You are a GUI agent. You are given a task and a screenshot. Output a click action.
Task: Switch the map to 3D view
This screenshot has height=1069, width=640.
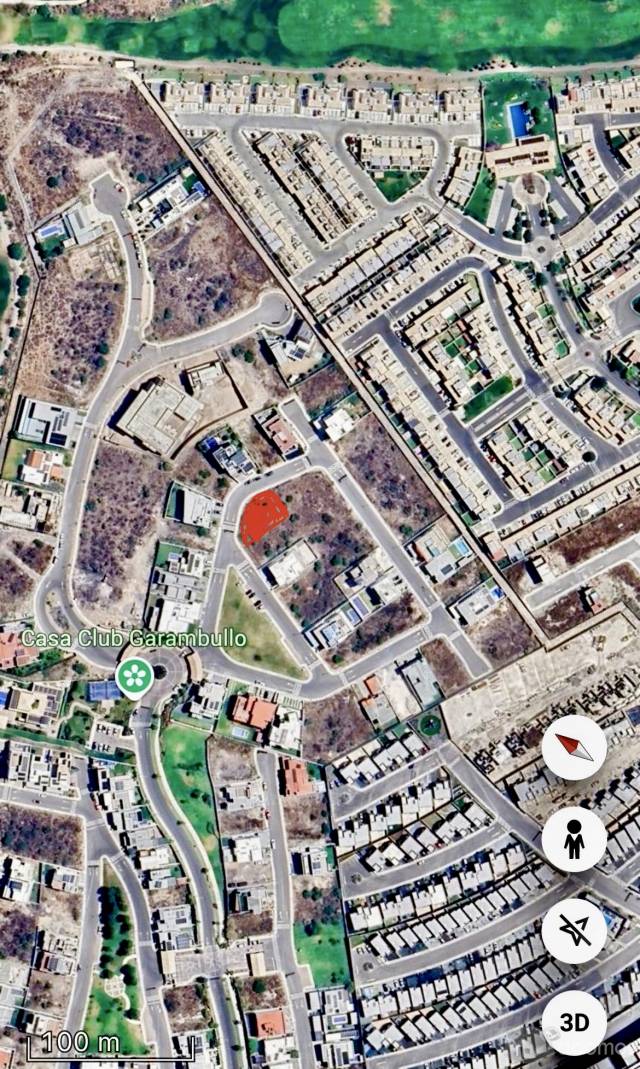pyautogui.click(x=574, y=1022)
